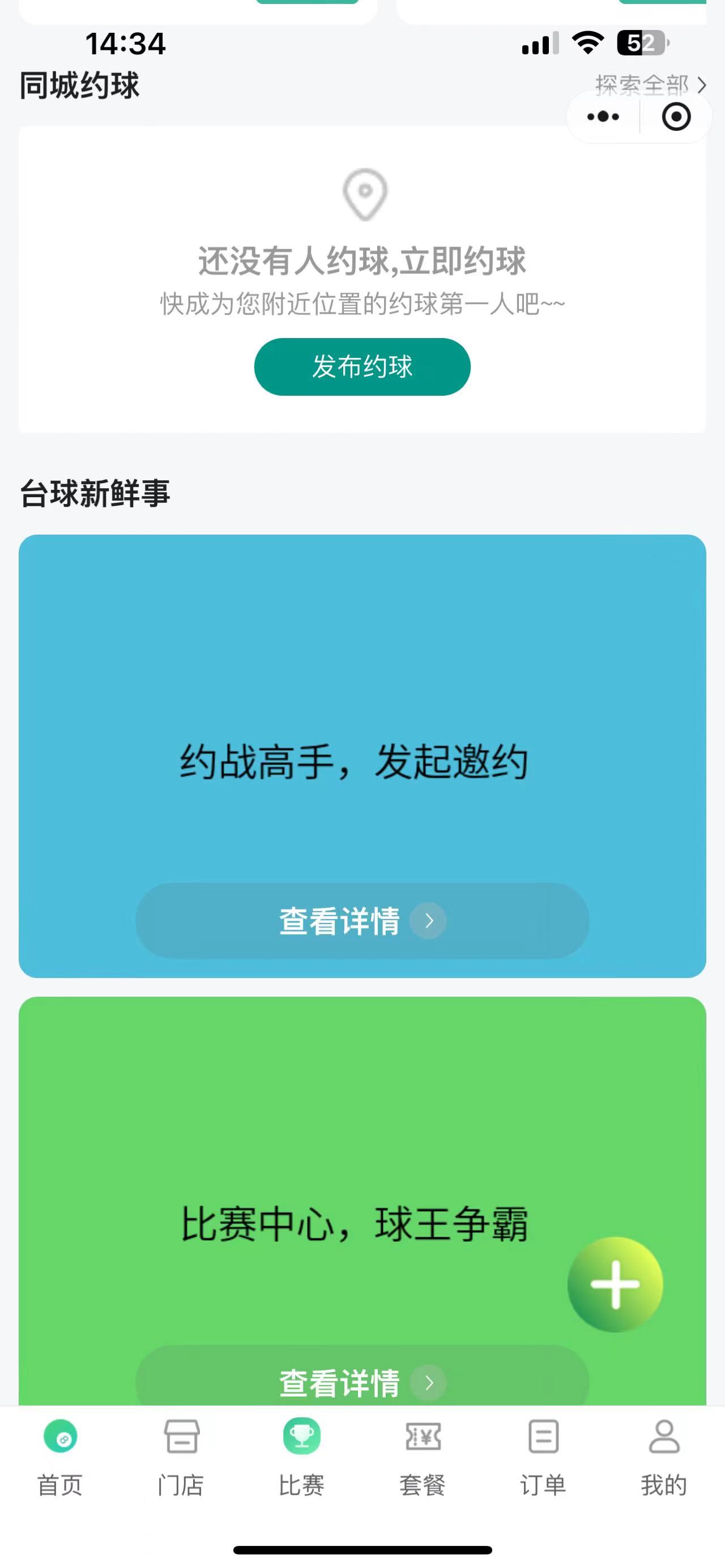725x1568 pixels.
Task: Switch to the 比赛 tab
Action: 301,1458
